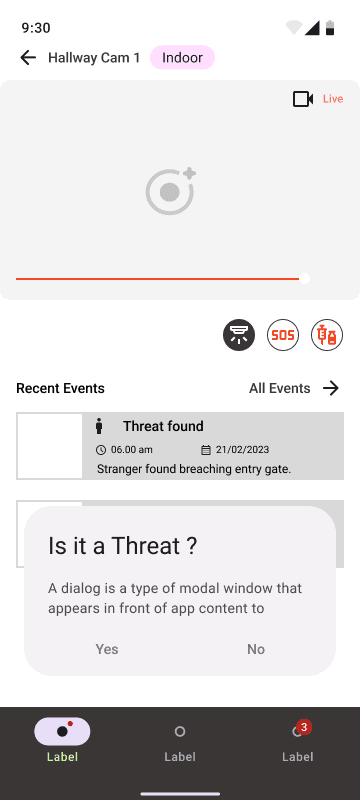Select the Indoor chip
Viewport: 360px width, 800px height.
[183, 58]
